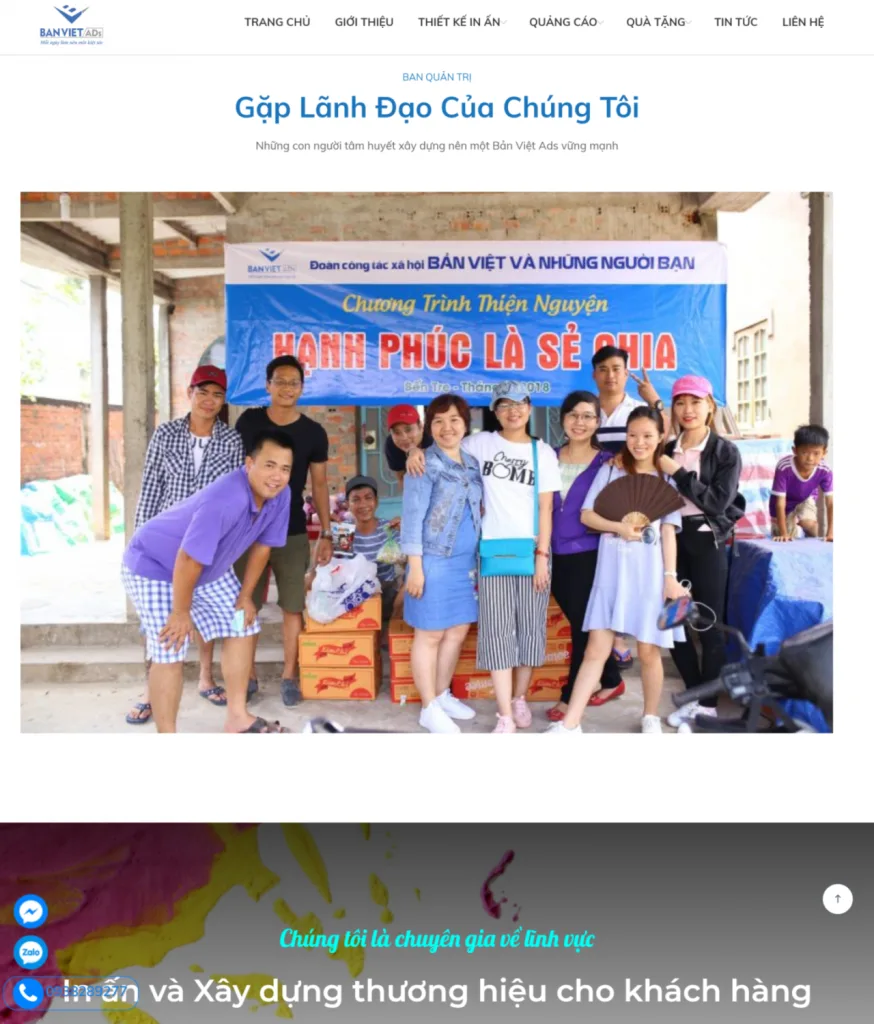Tap the Ban Viet Ads logo
This screenshot has width=874, height=1024.
click(x=71, y=25)
